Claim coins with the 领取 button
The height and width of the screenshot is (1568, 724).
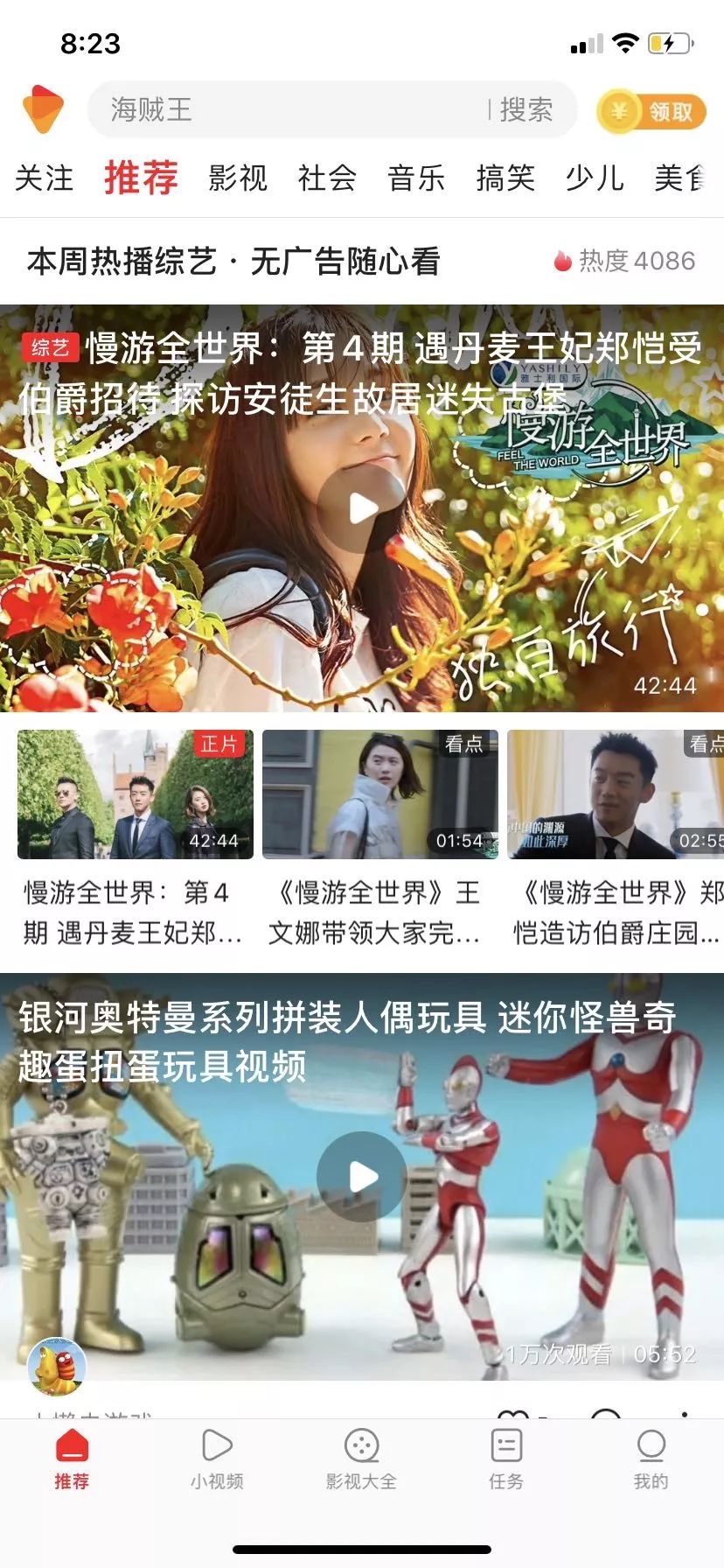tap(651, 112)
